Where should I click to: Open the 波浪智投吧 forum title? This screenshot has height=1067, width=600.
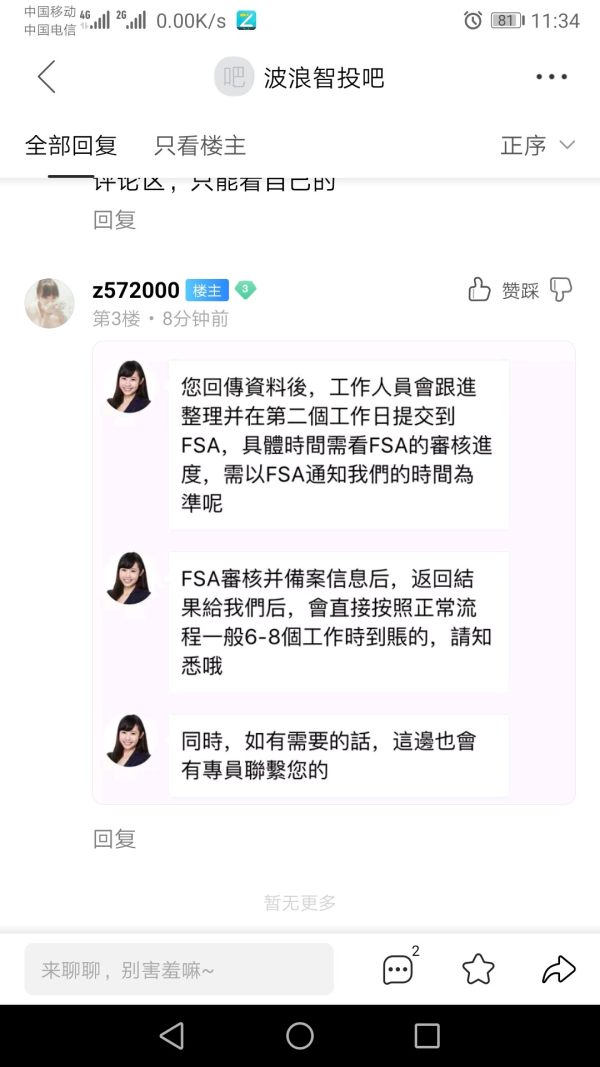[x=323, y=77]
